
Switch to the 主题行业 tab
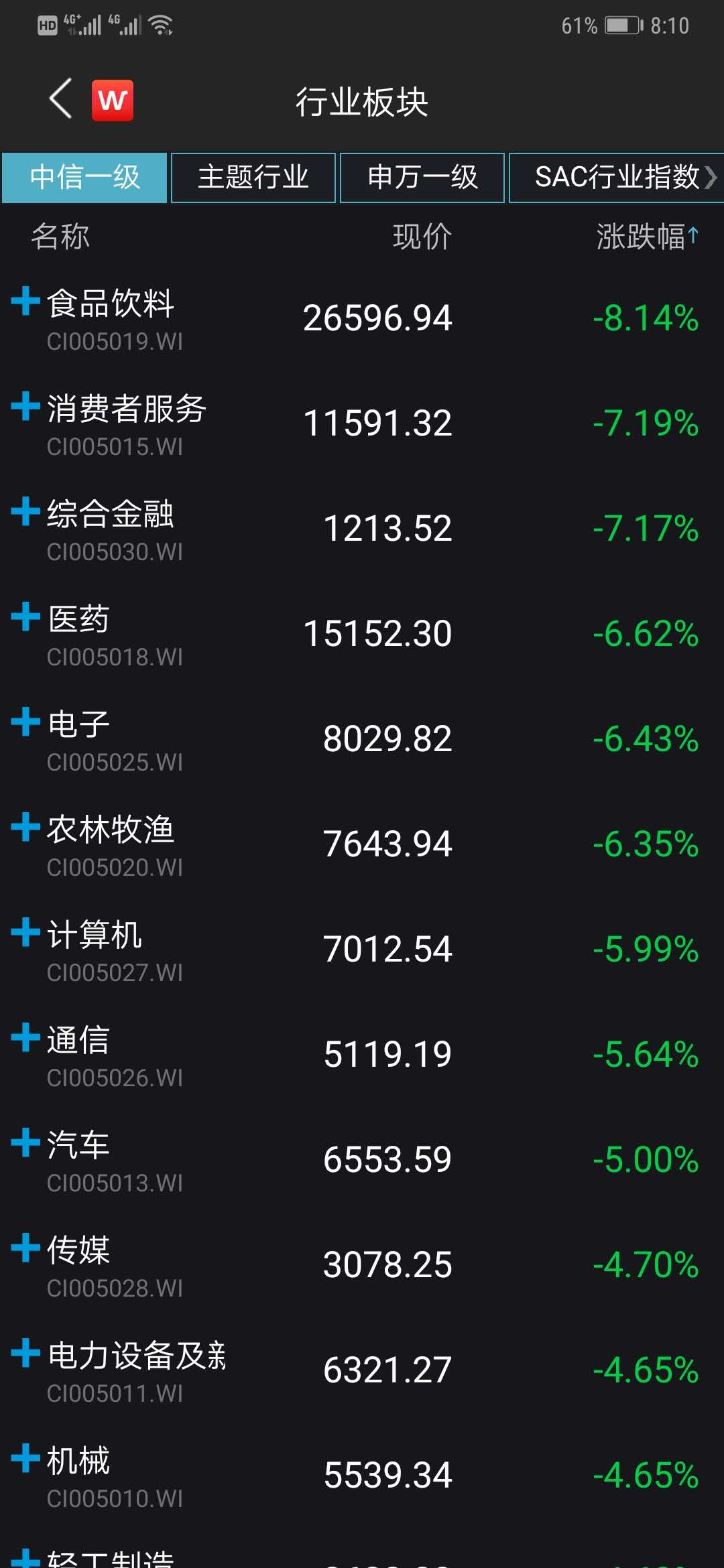click(x=253, y=178)
